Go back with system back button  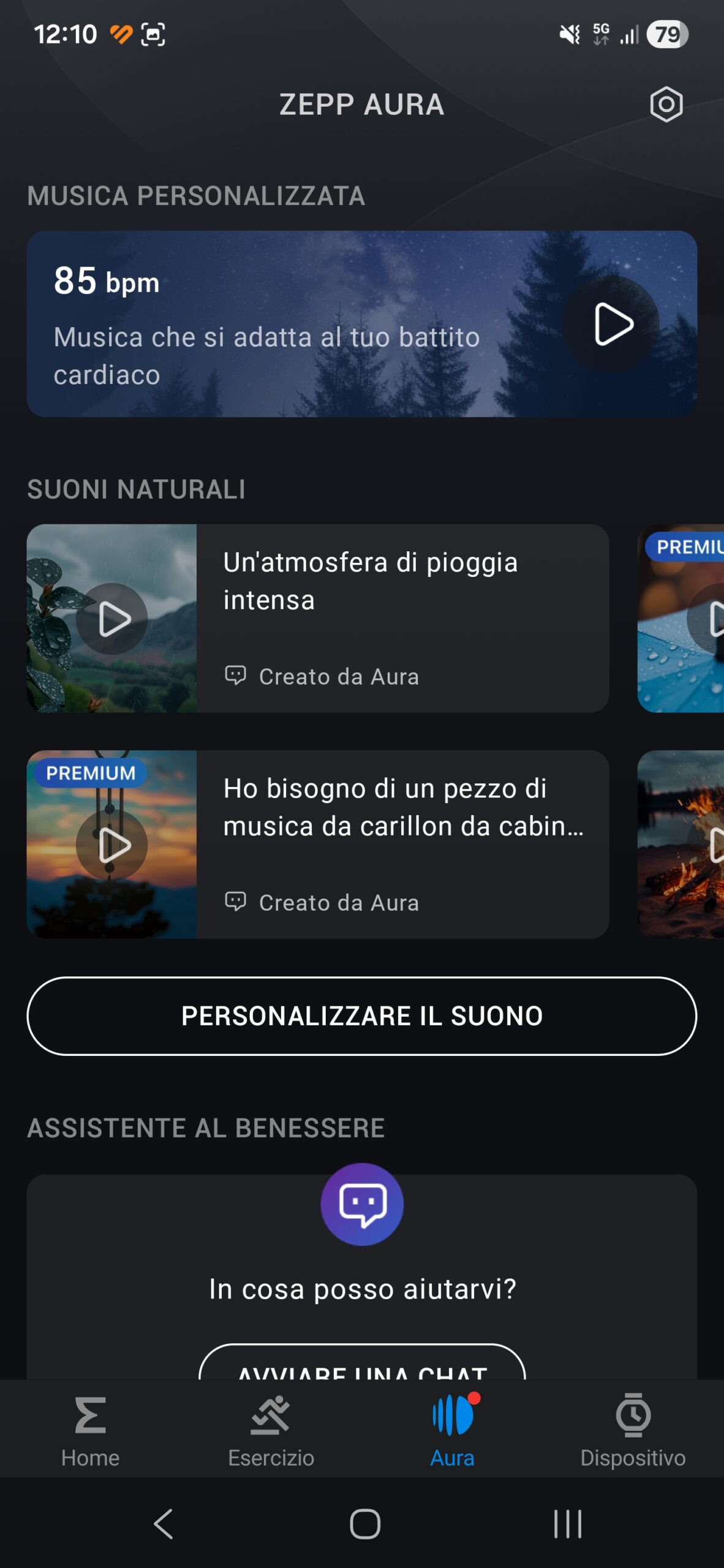tap(163, 1524)
